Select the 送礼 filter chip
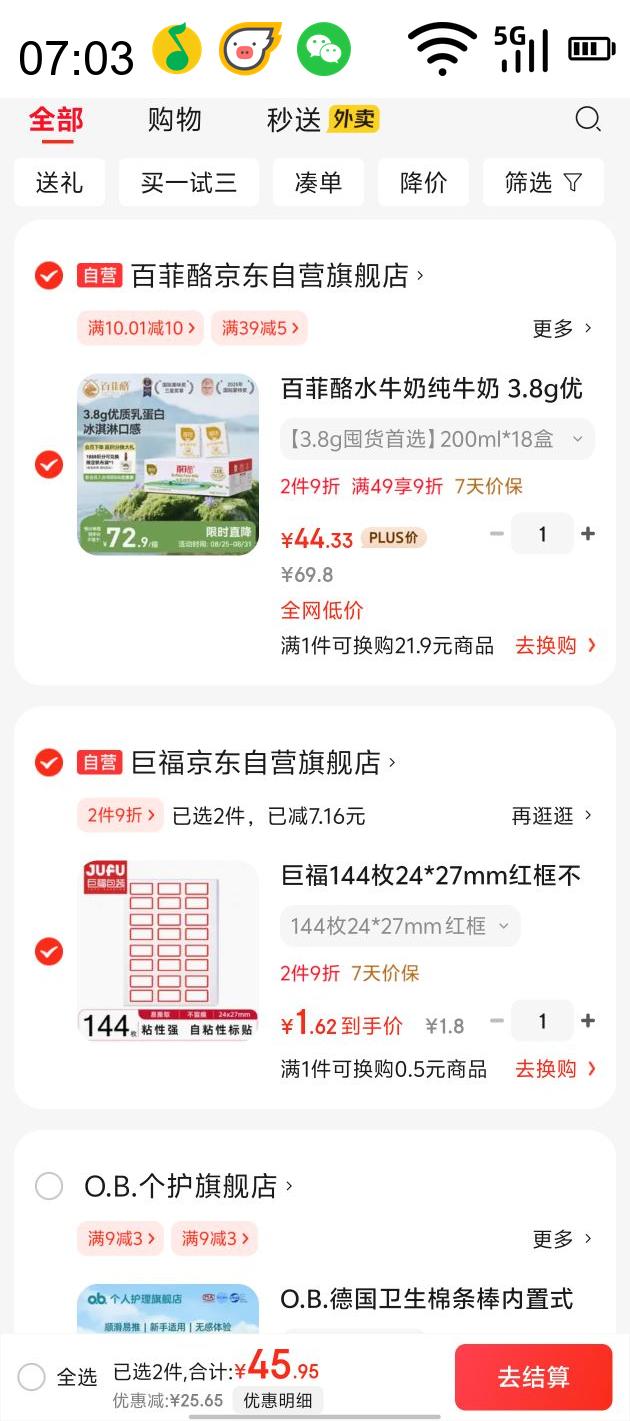 point(59,183)
